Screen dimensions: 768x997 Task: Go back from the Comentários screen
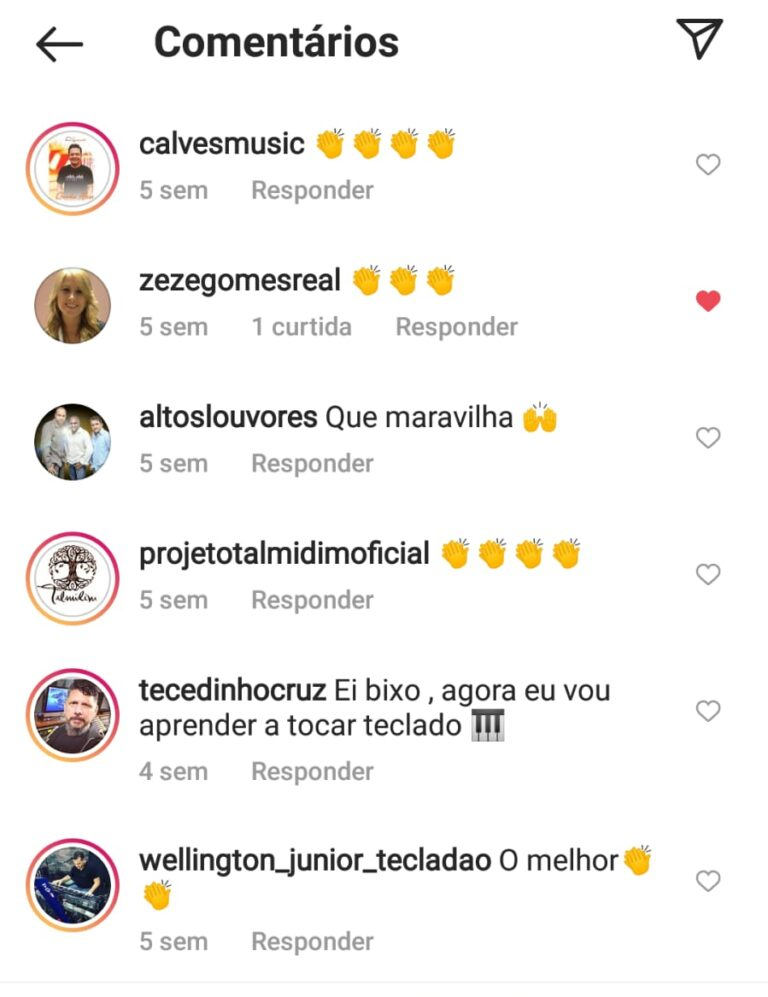[59, 44]
